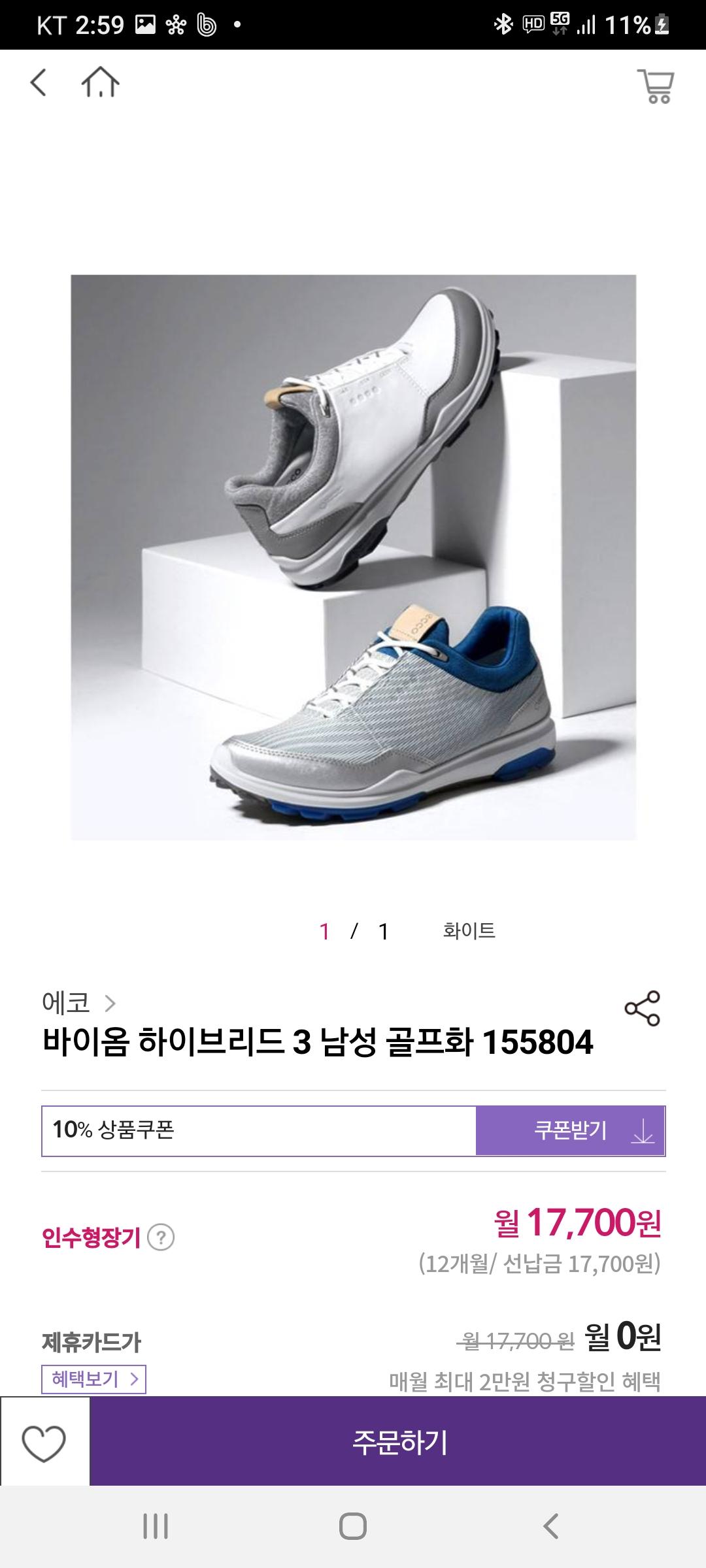The width and height of the screenshot is (706, 1568).
Task: Open the shopping cart
Action: 656,86
